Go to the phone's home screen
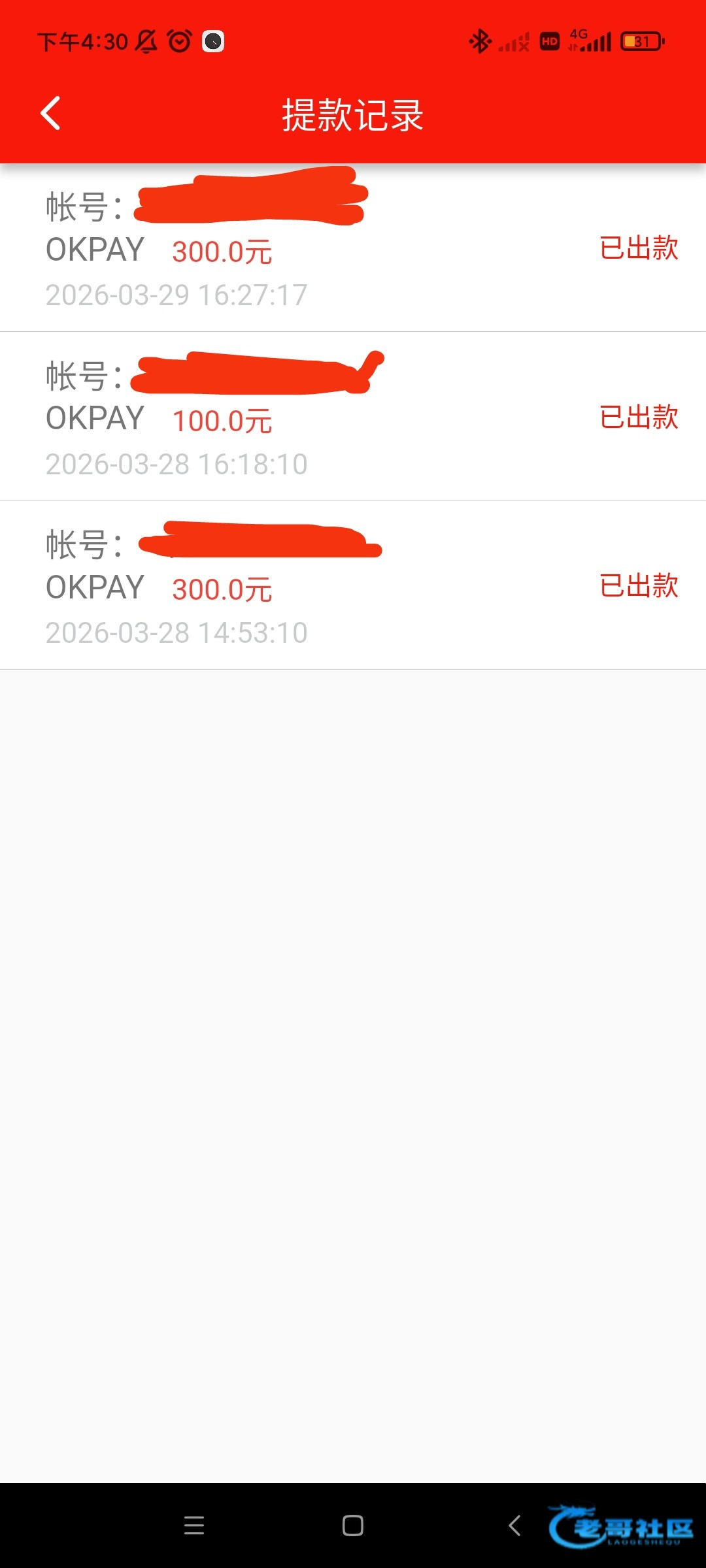 click(353, 1526)
